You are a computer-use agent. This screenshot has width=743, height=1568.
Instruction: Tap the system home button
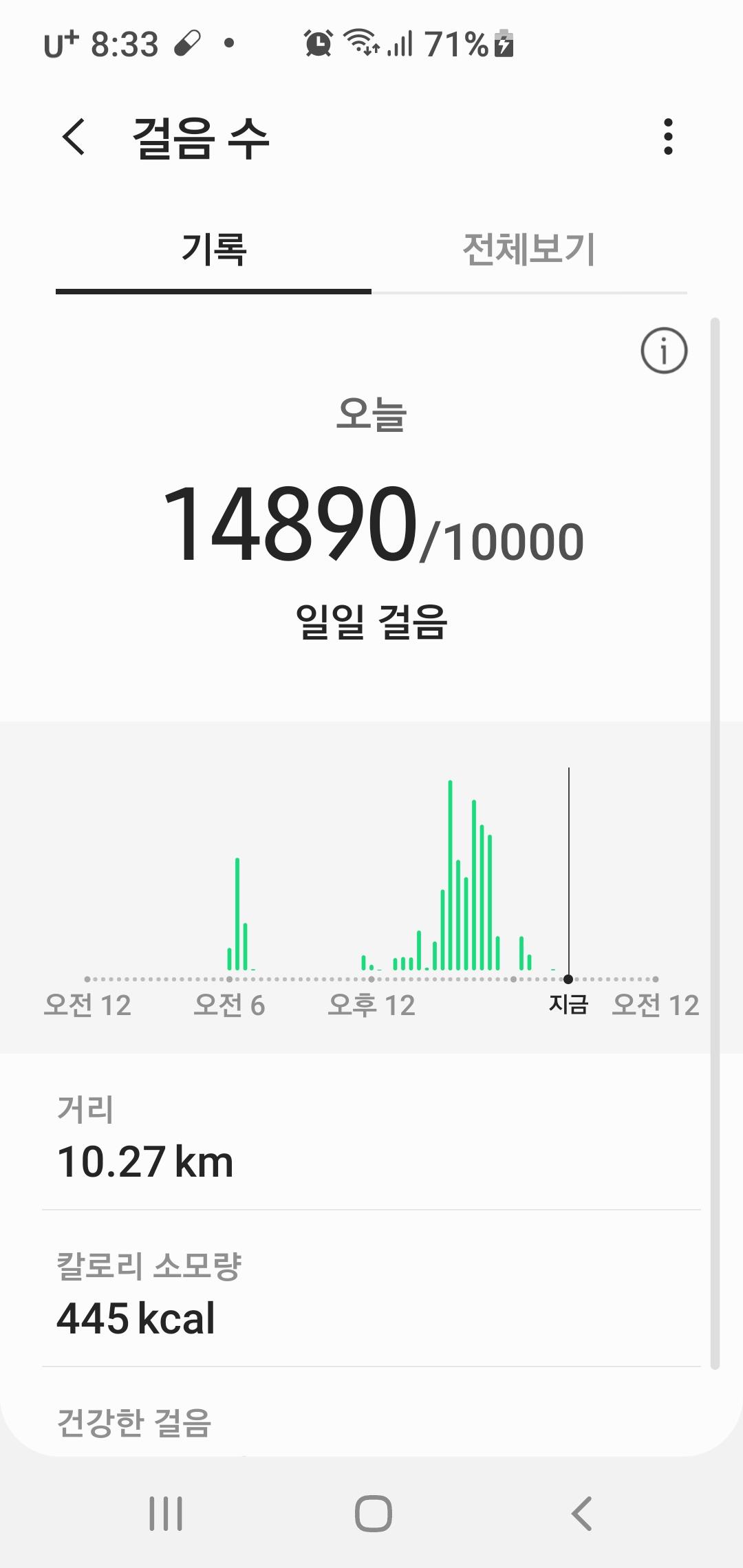tap(373, 1514)
